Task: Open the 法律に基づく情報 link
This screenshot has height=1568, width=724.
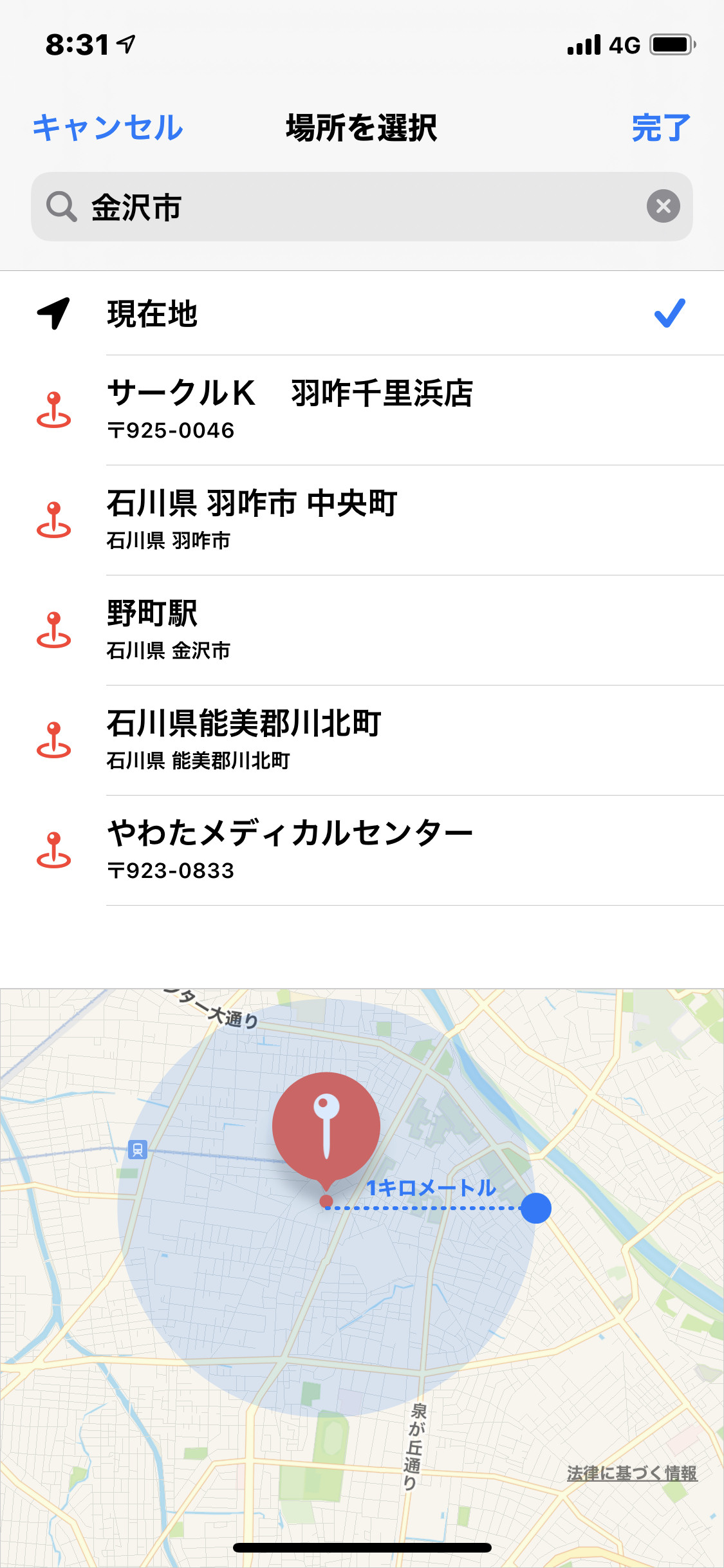Action: coord(632,1473)
